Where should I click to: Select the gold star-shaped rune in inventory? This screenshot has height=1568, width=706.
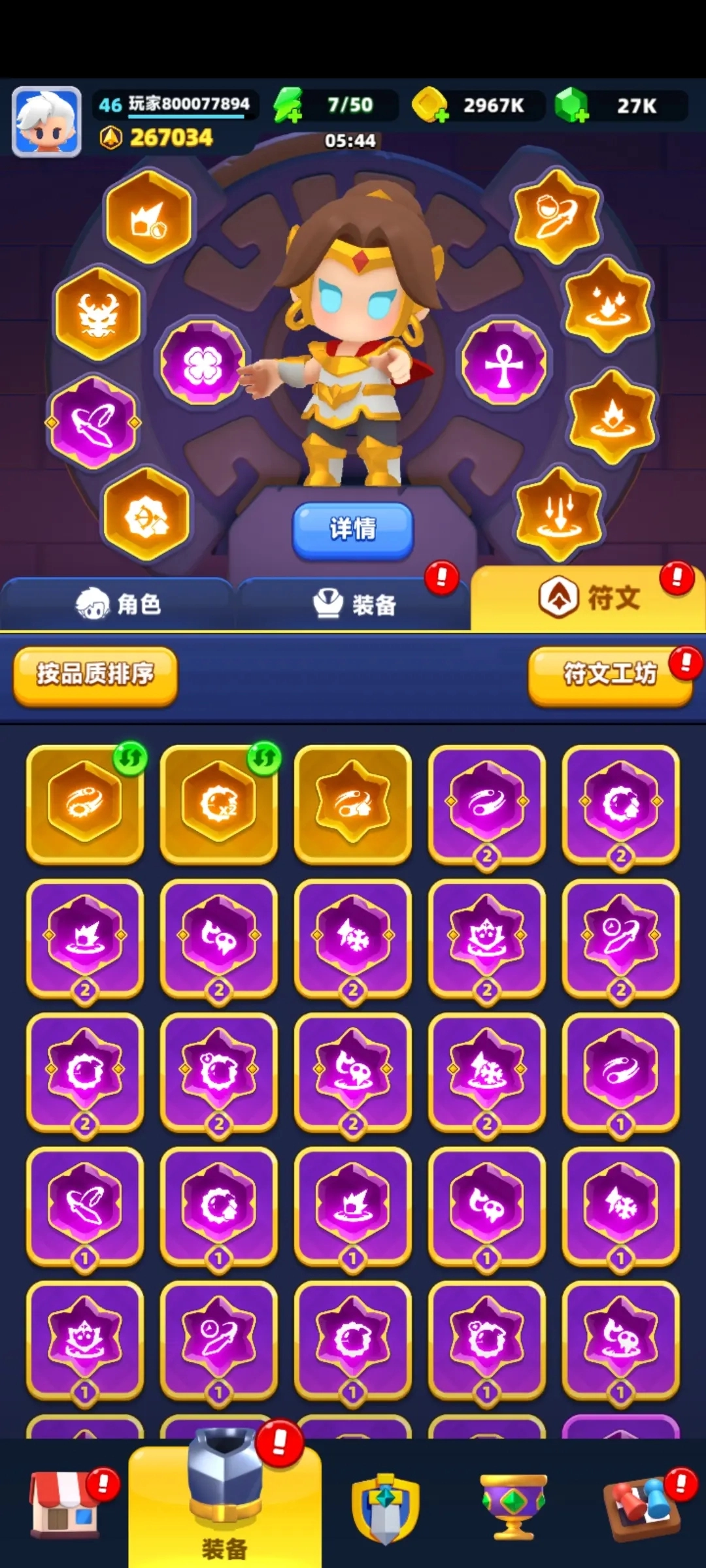click(x=353, y=804)
